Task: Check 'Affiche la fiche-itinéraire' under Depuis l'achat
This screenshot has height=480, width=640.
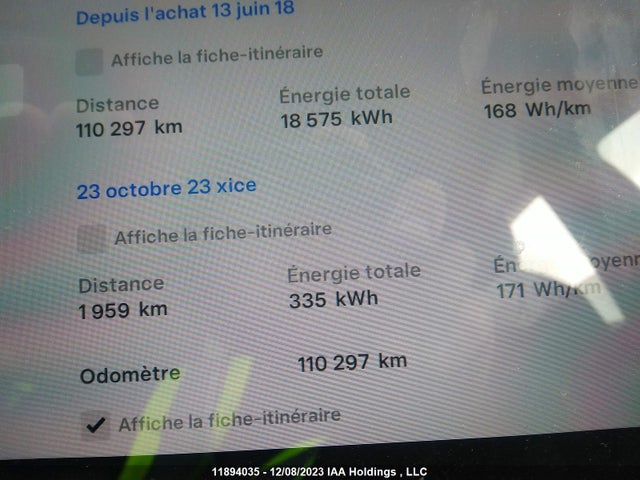Action: pos(91,61)
